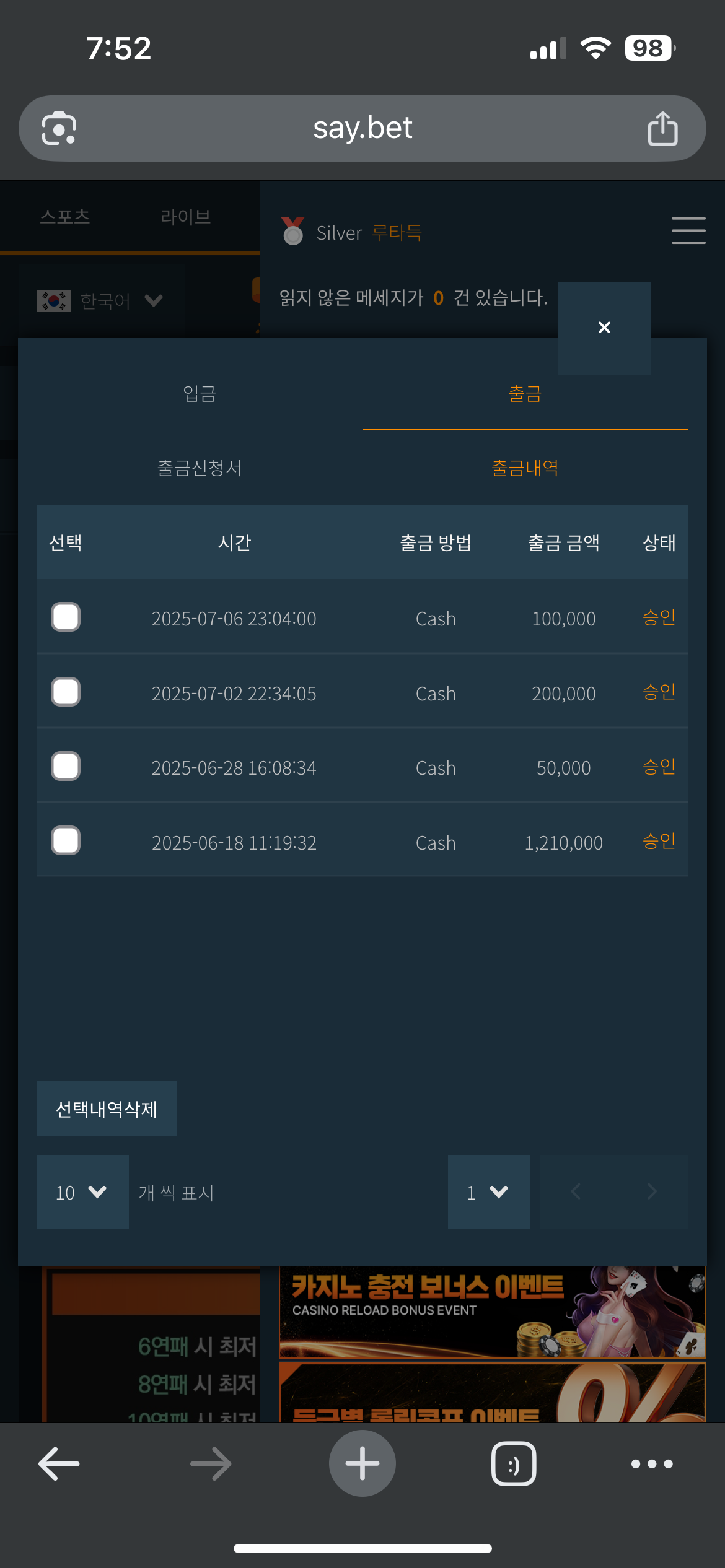This screenshot has height=1568, width=725.
Task: Tick the checkbox for the 200,000 withdrawal
Action: click(x=66, y=692)
